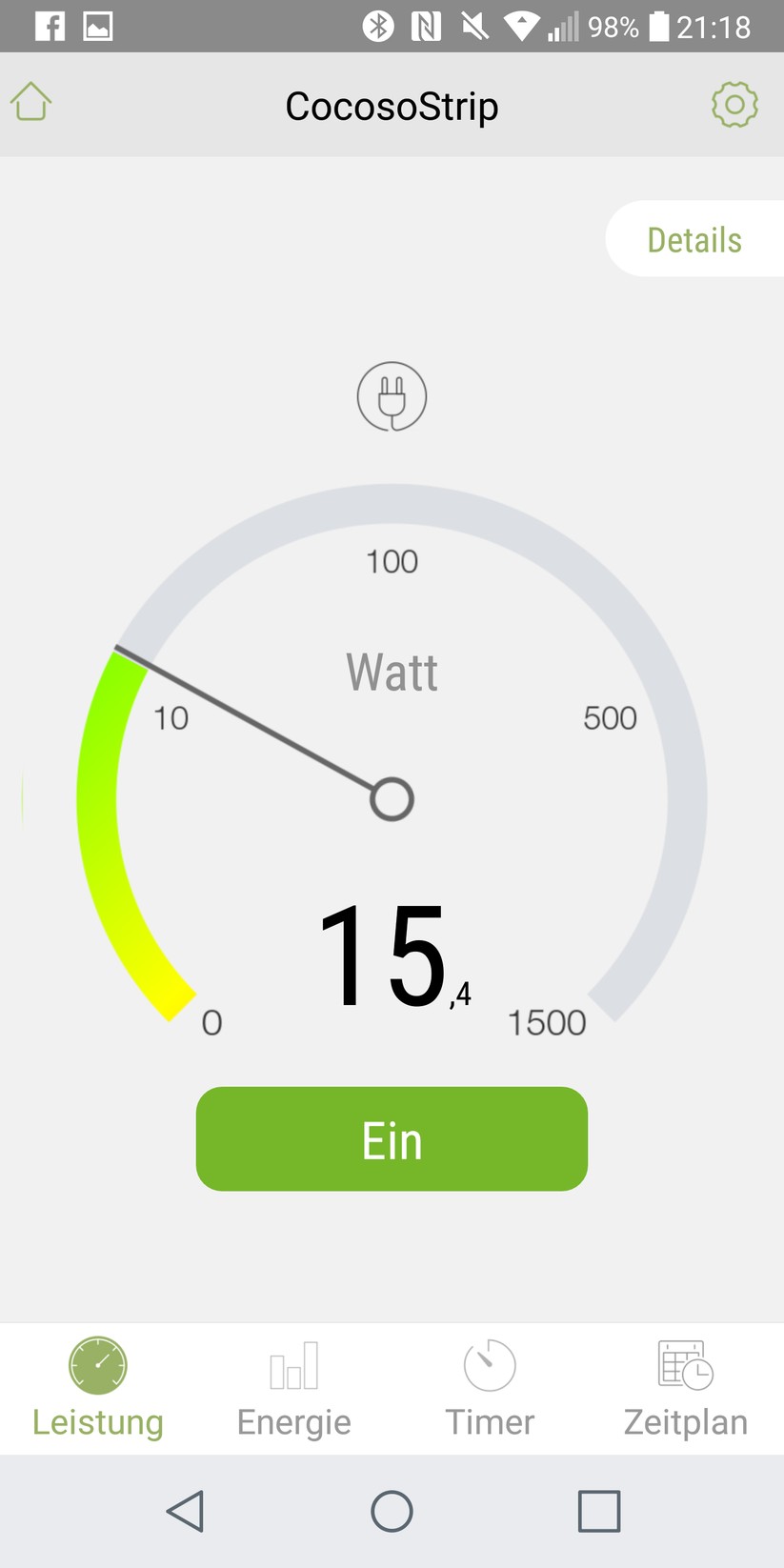
Task: Tap the power plug icon
Action: point(392,396)
